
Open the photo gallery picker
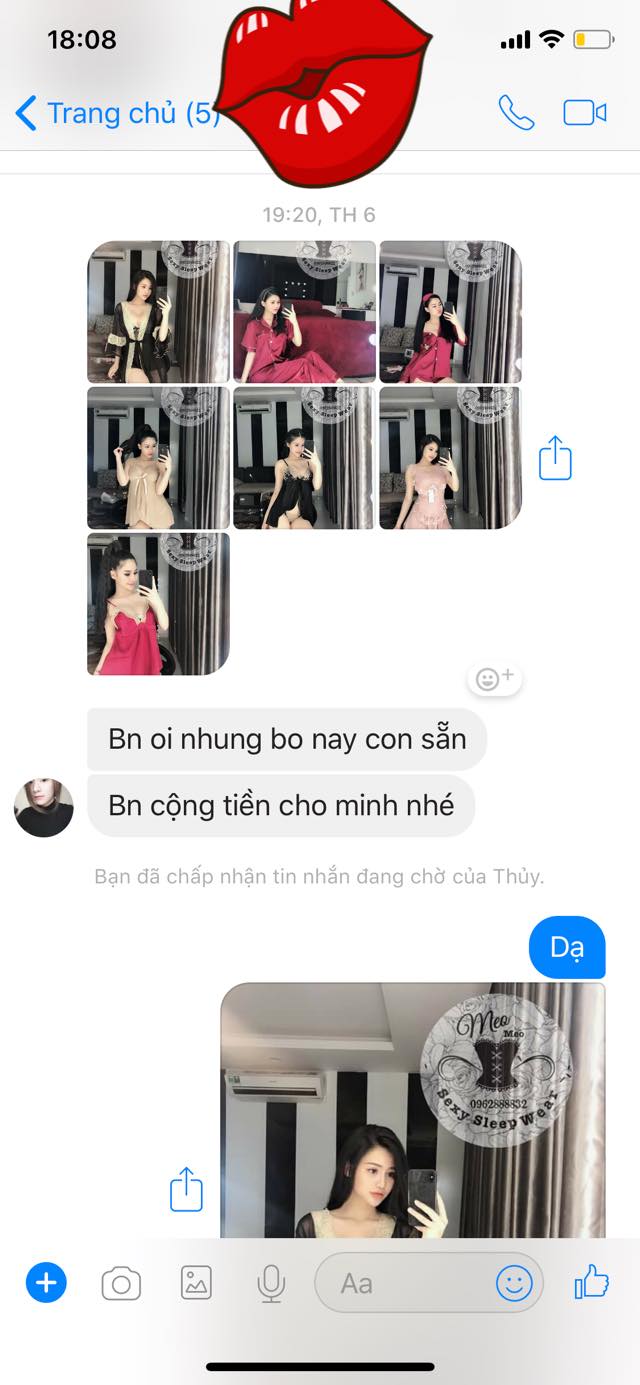click(196, 1282)
